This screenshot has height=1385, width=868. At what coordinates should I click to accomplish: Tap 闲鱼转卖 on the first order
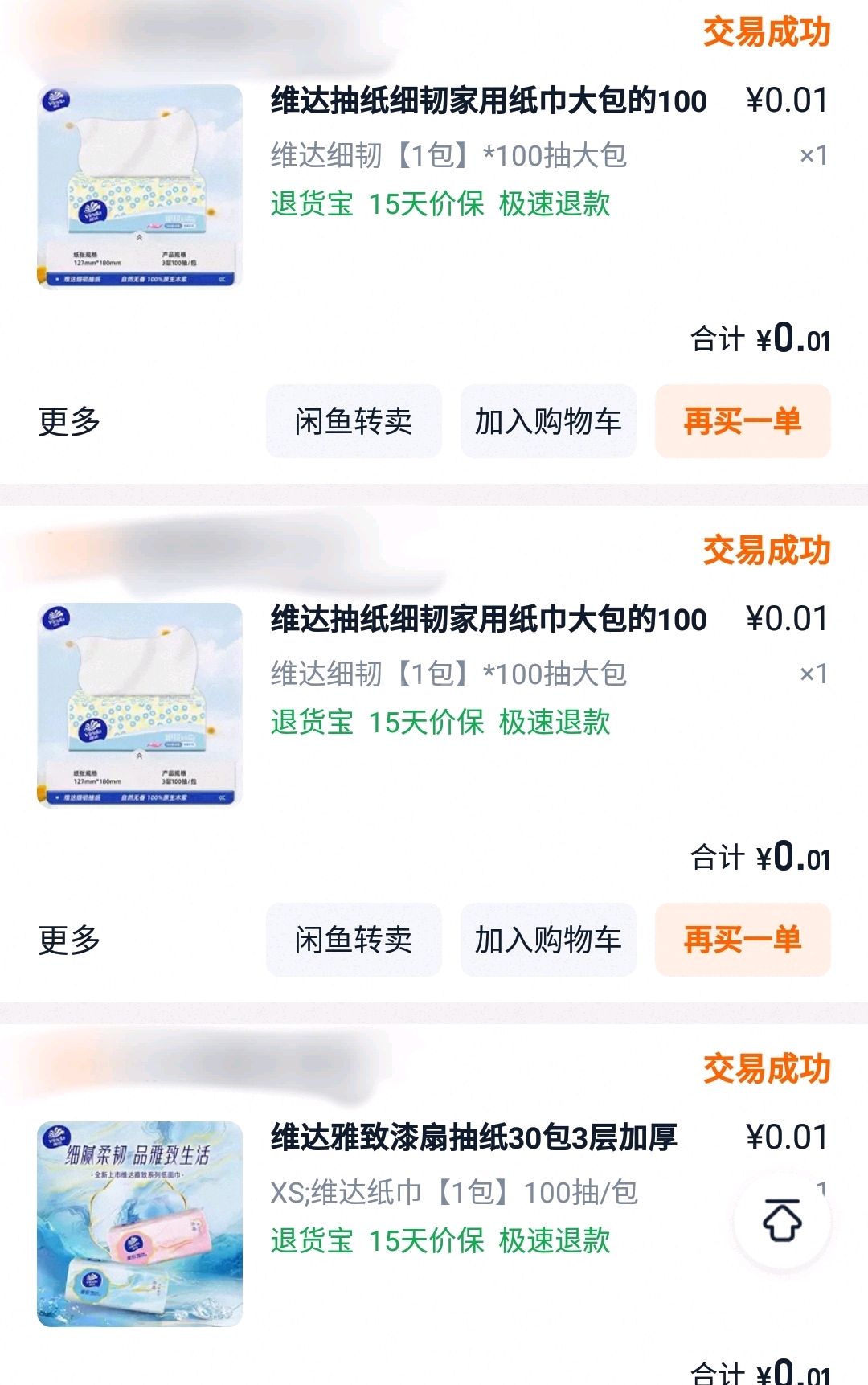click(x=354, y=421)
